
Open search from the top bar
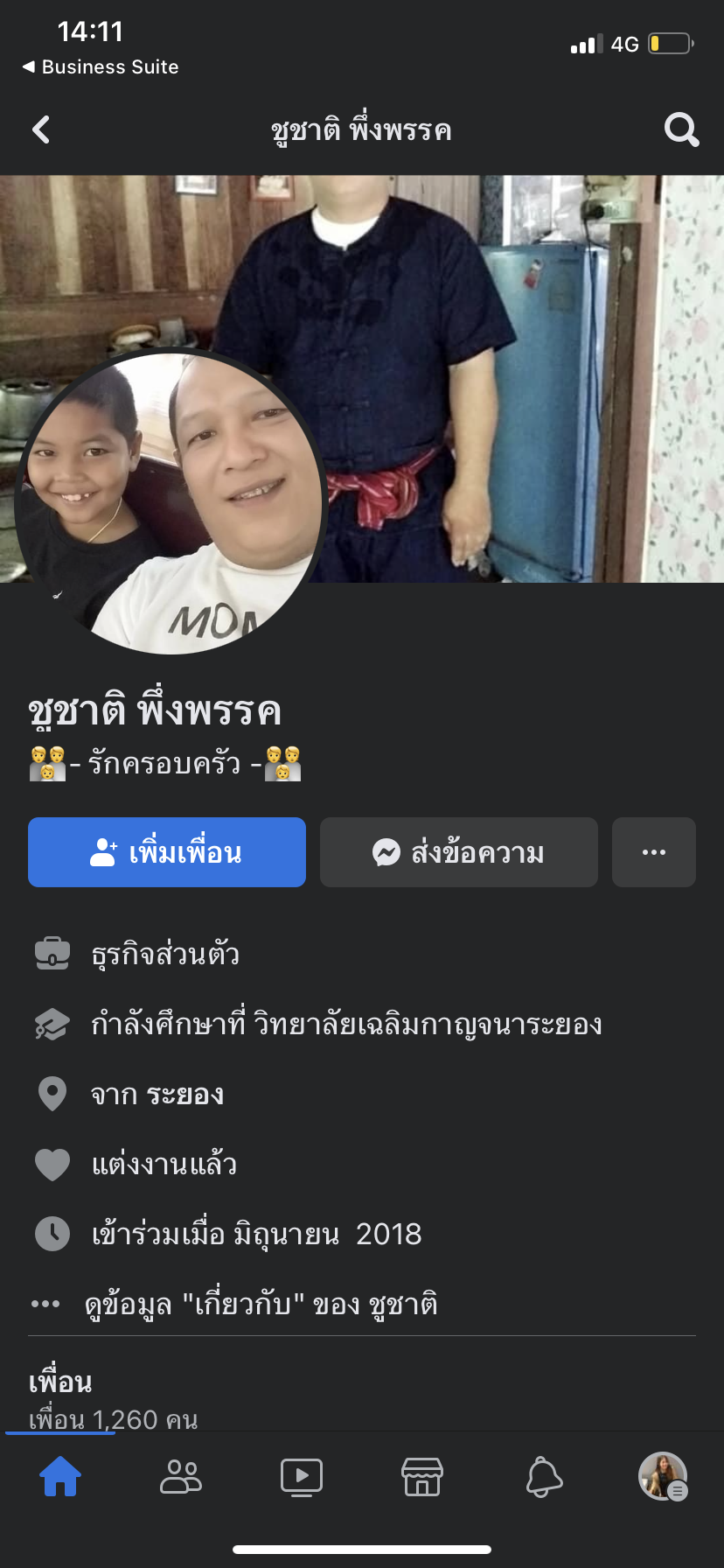pos(681,130)
